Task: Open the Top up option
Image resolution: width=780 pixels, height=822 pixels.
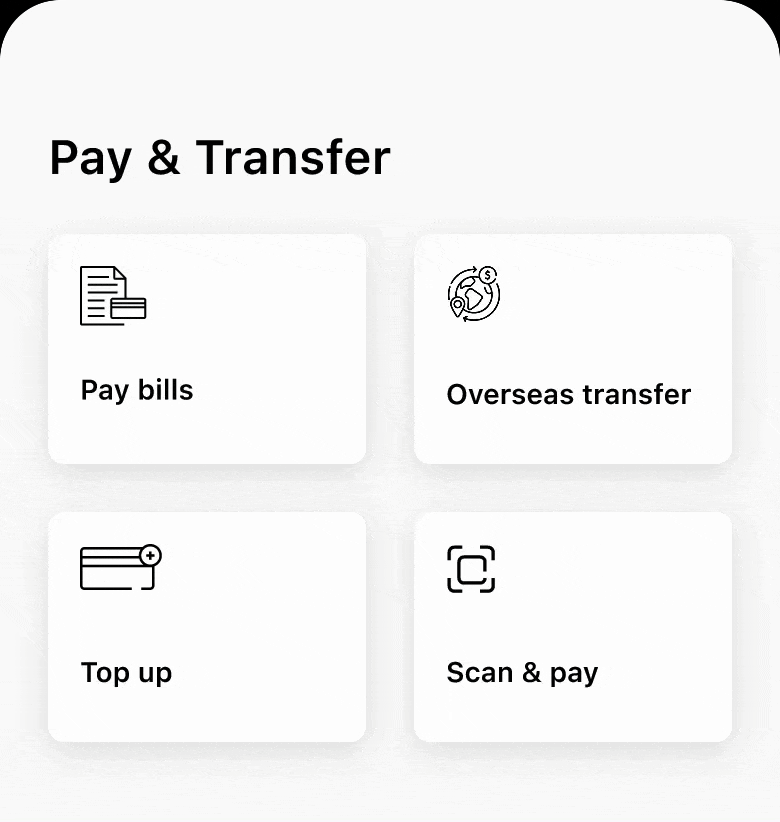Action: click(207, 627)
